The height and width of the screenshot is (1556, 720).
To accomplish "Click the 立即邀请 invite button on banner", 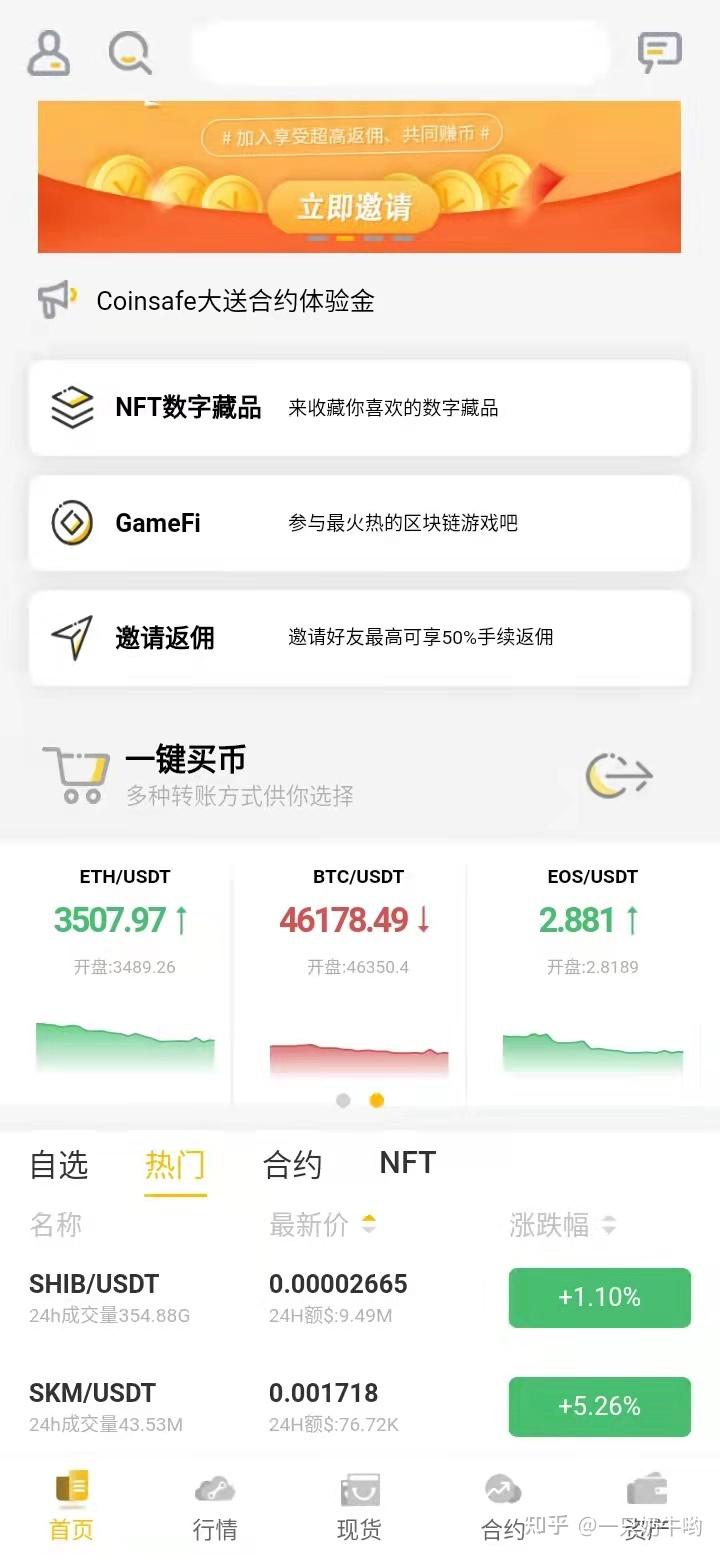I will [x=357, y=204].
